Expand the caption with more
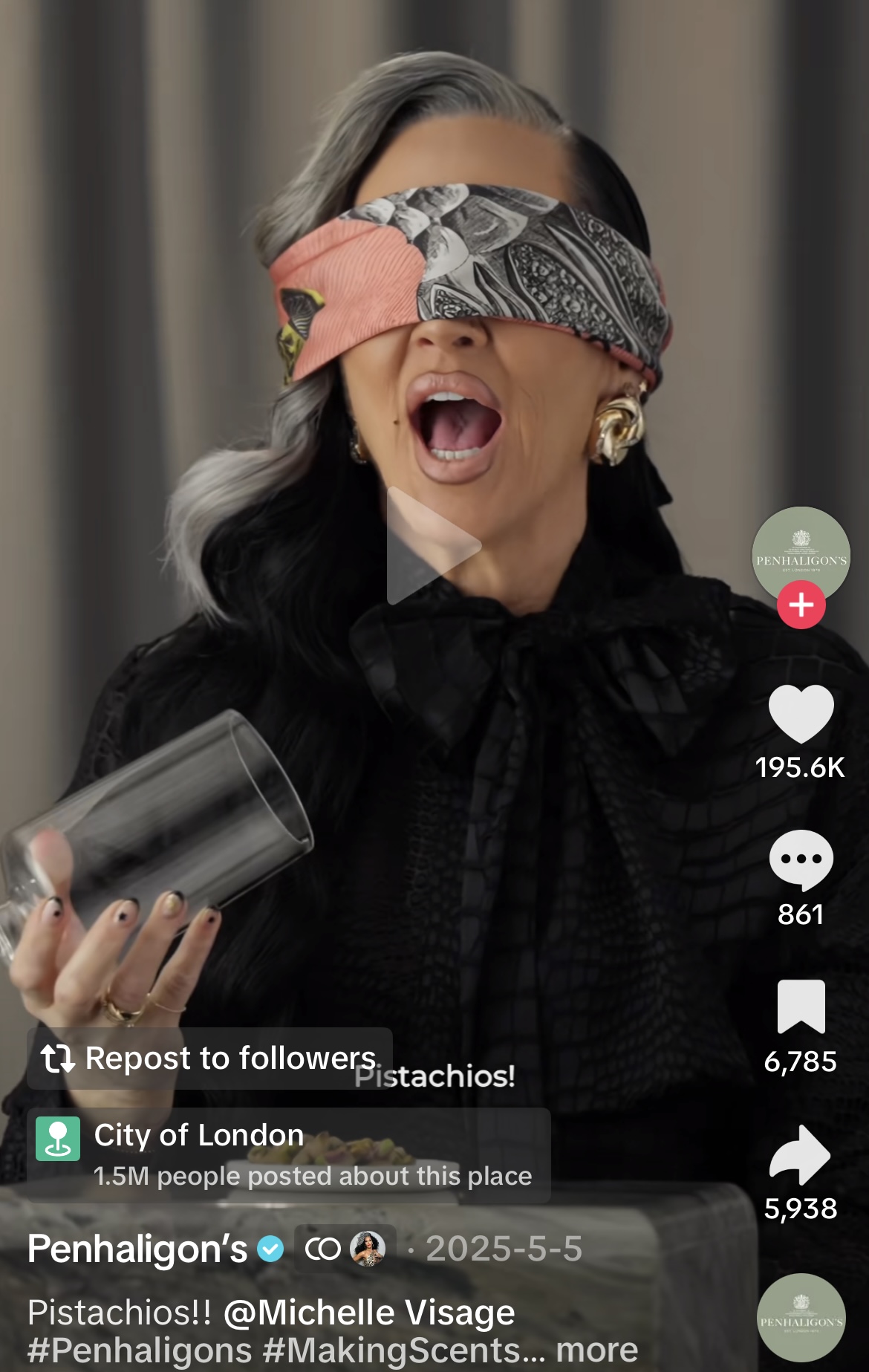Image resolution: width=869 pixels, height=1372 pixels. 596,1350
